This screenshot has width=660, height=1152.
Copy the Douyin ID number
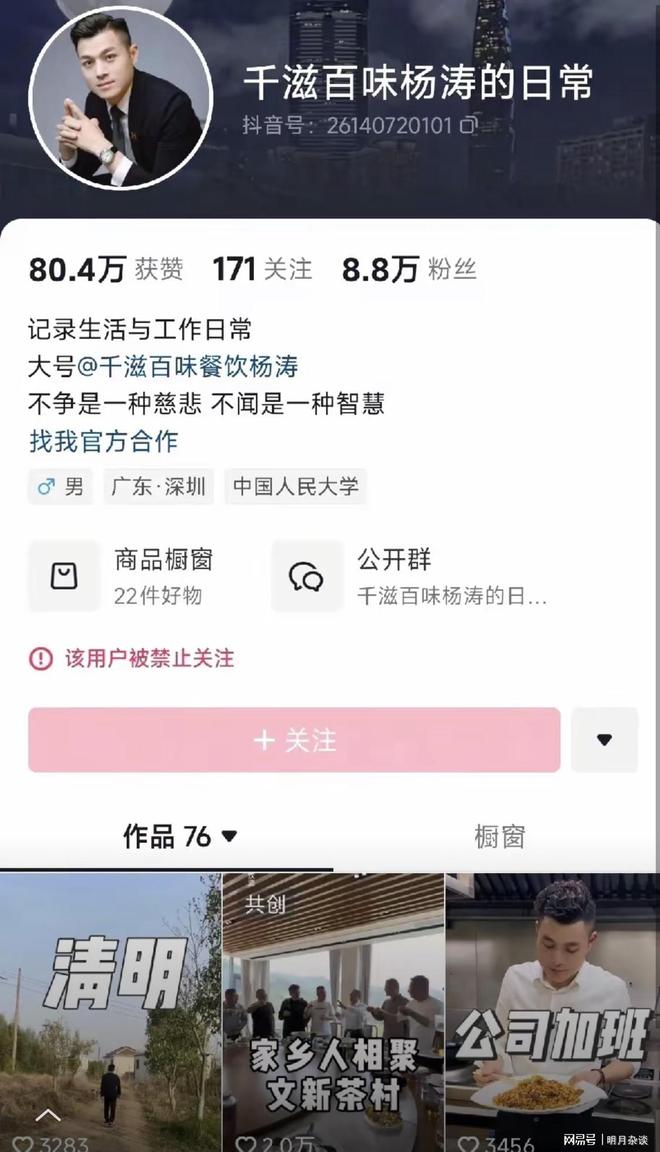point(469,126)
